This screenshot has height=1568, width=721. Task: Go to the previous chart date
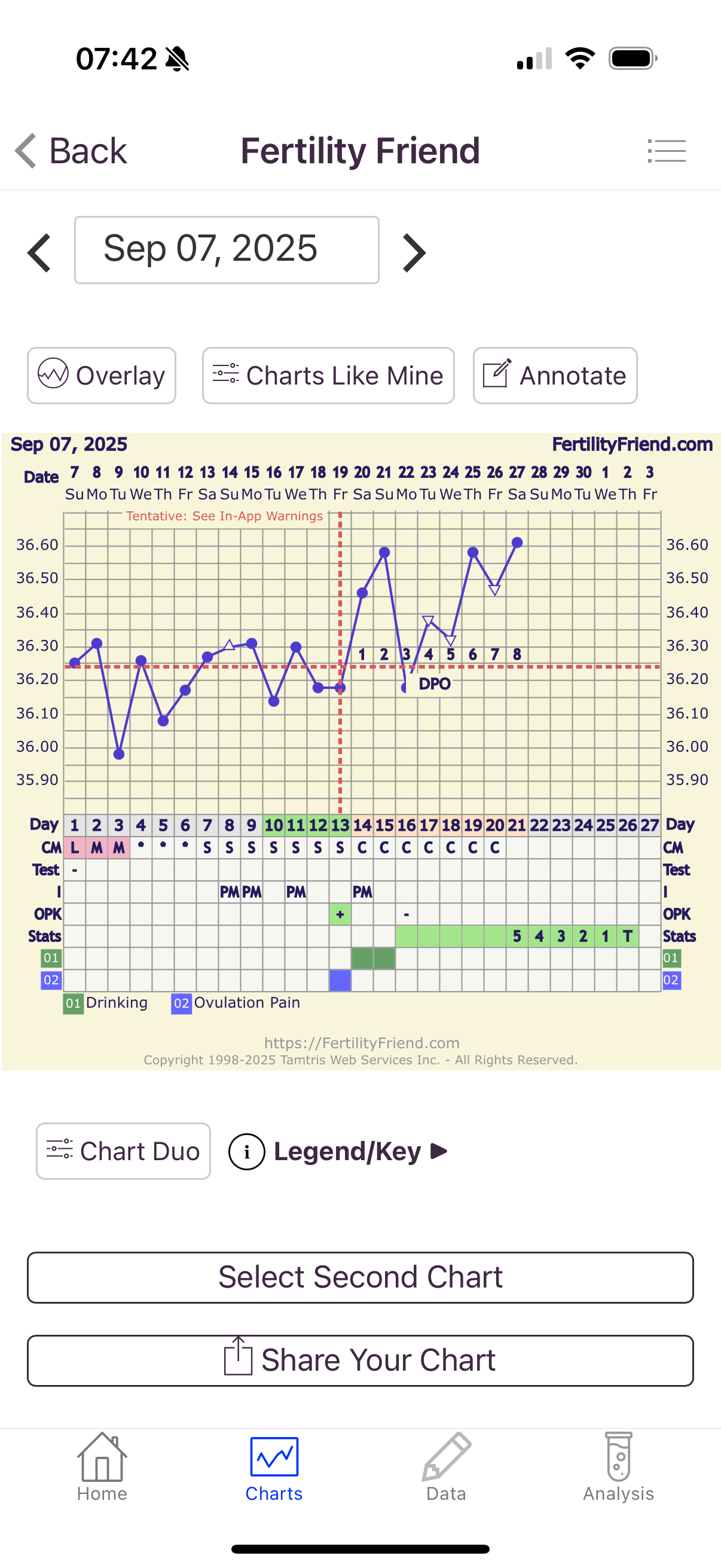(39, 252)
